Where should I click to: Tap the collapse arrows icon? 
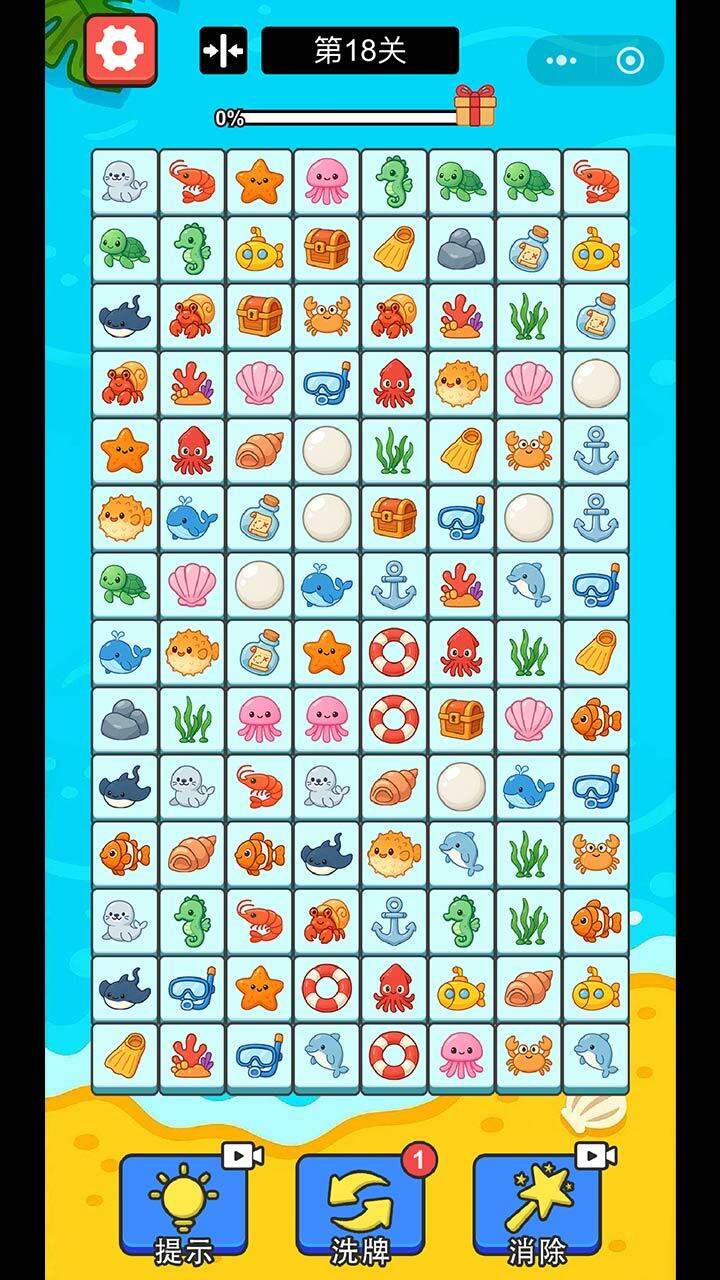click(x=223, y=51)
